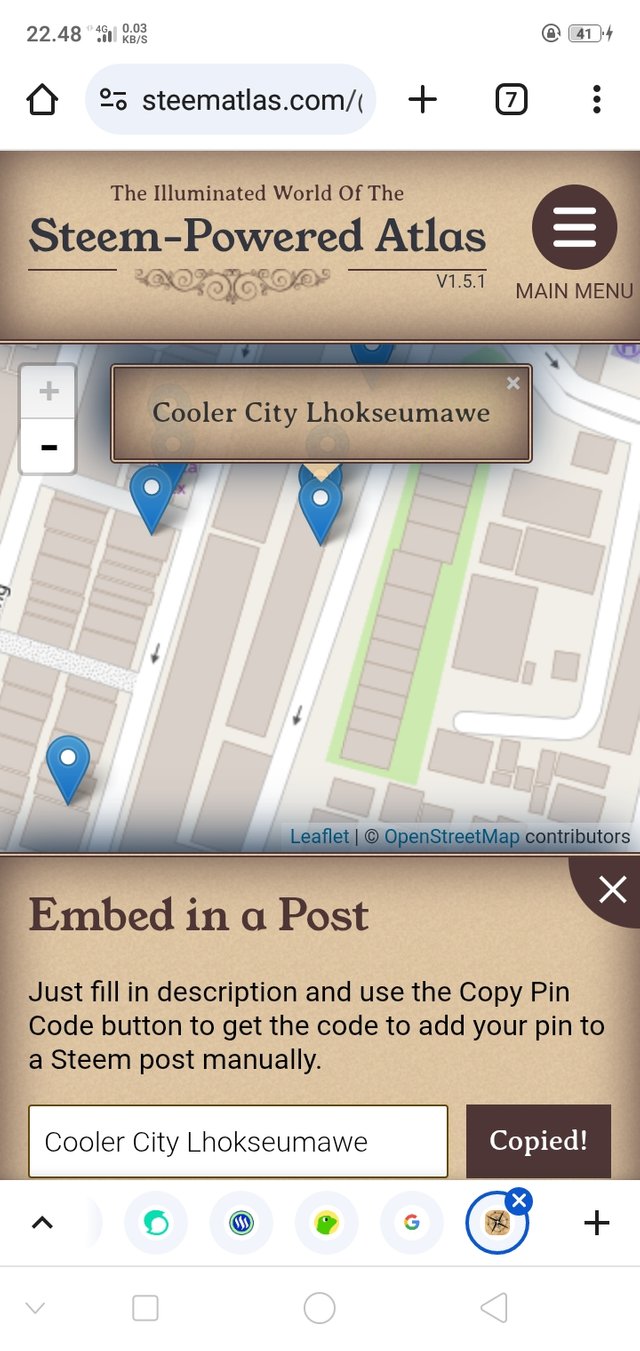Open the Leaflet attribution link
This screenshot has height=1351, width=640.
319,836
